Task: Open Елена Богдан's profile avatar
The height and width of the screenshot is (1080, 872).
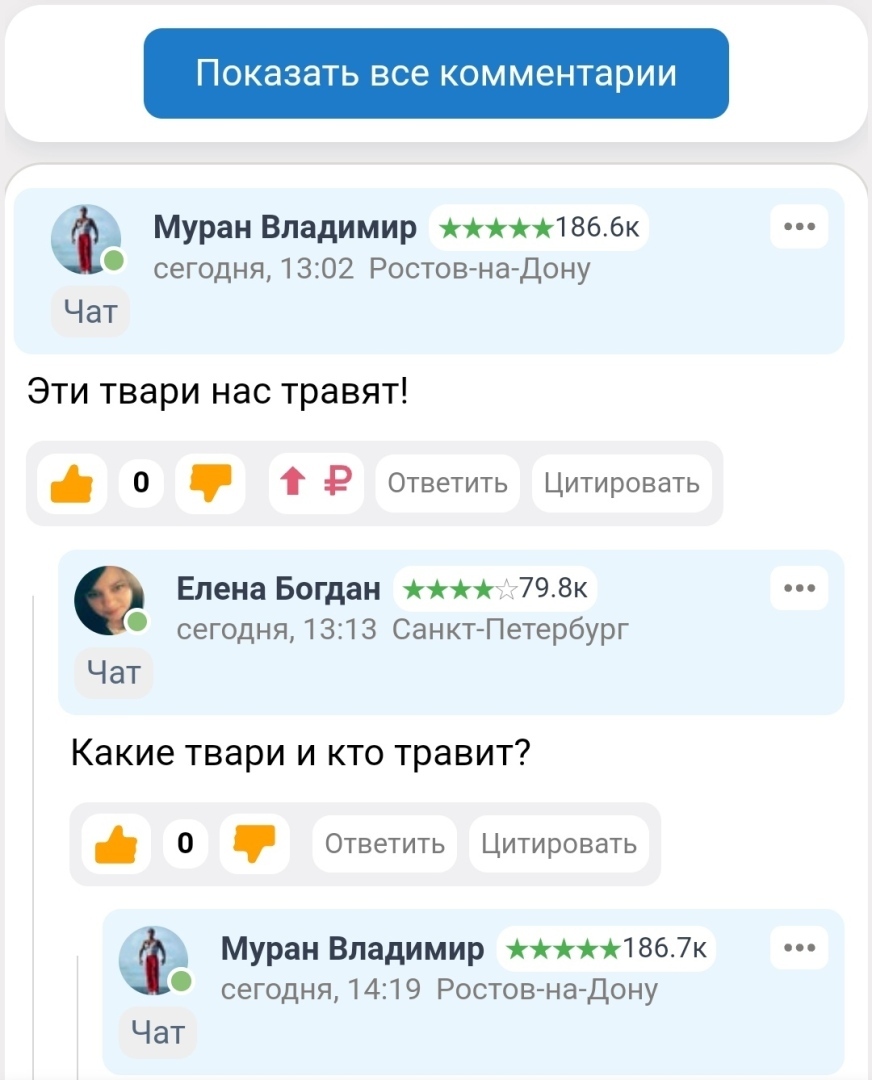Action: (109, 600)
